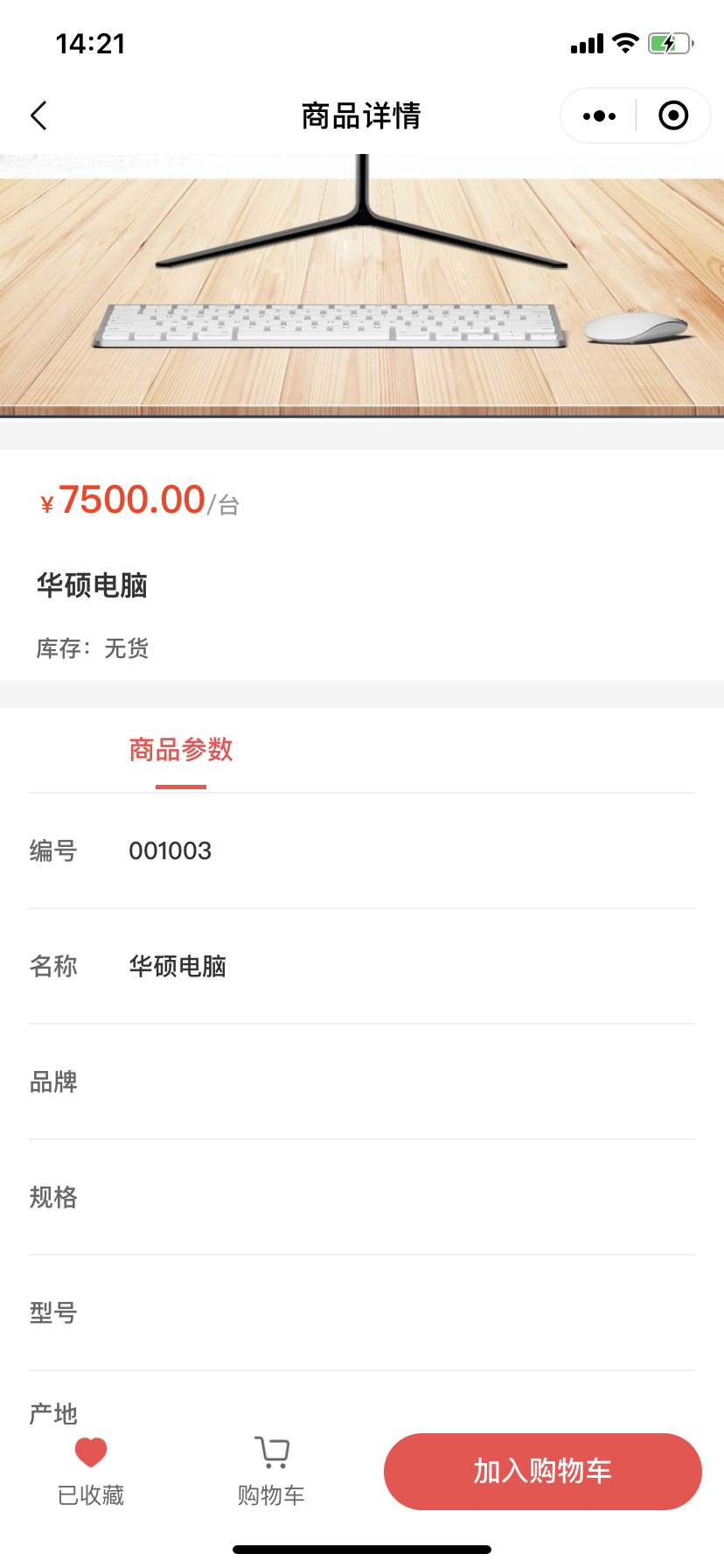The width and height of the screenshot is (724, 1568).
Task: Open the 购物车 shopping cart
Action: (x=272, y=1470)
